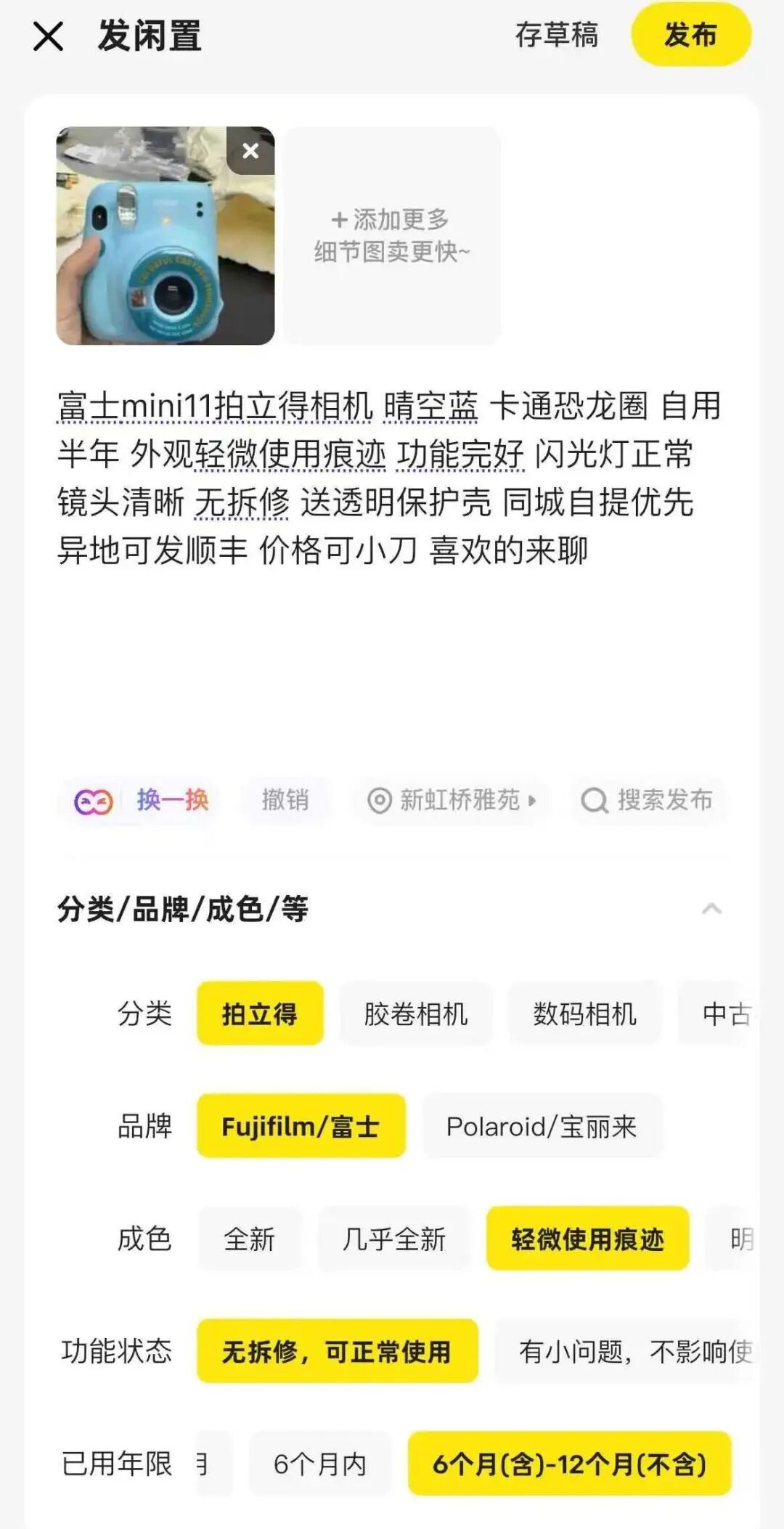Select 胶卷相机 category chip
784x1529 pixels.
[x=416, y=1014]
